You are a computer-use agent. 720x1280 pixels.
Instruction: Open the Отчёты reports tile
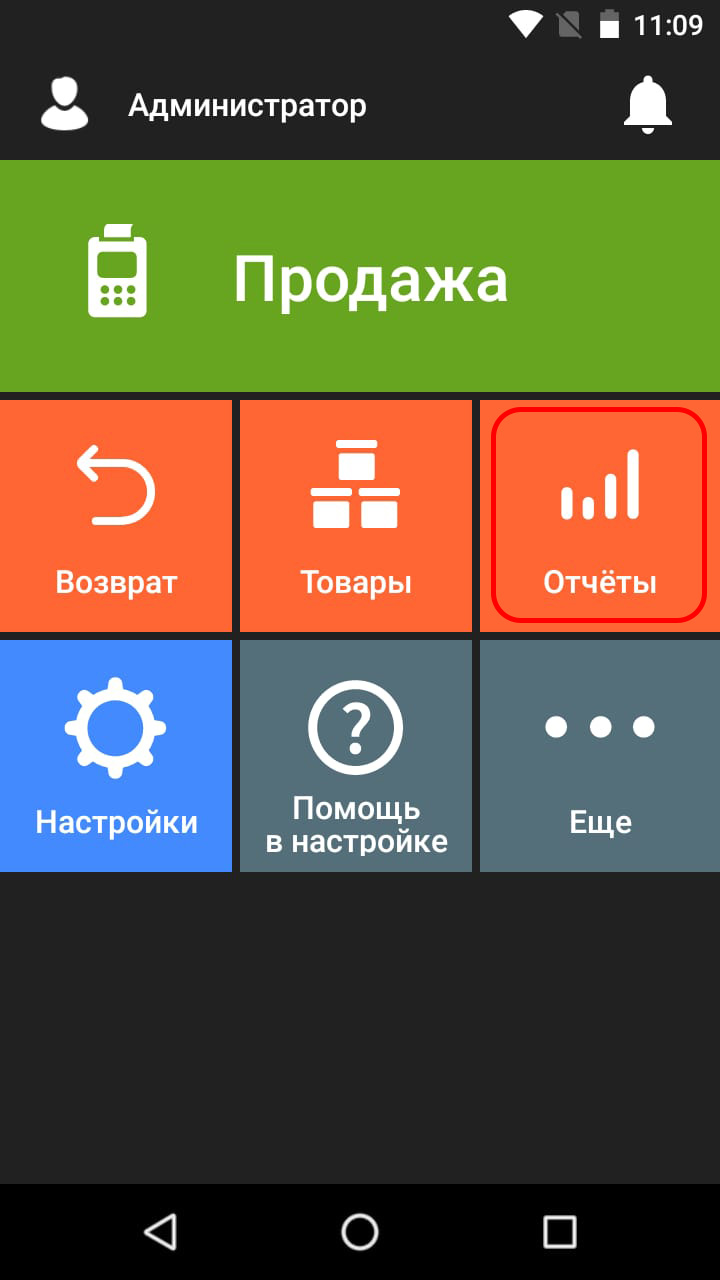pos(599,516)
